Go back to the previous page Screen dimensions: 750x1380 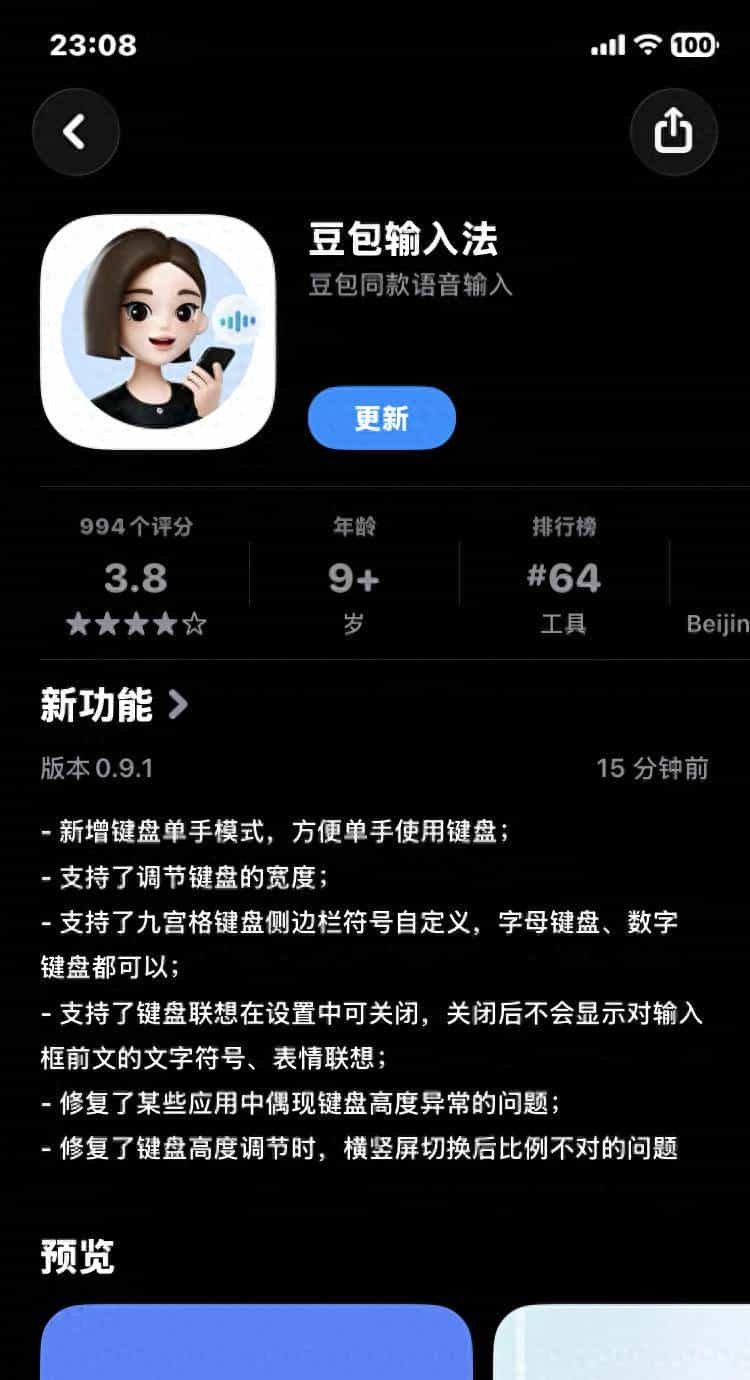pyautogui.click(x=76, y=131)
